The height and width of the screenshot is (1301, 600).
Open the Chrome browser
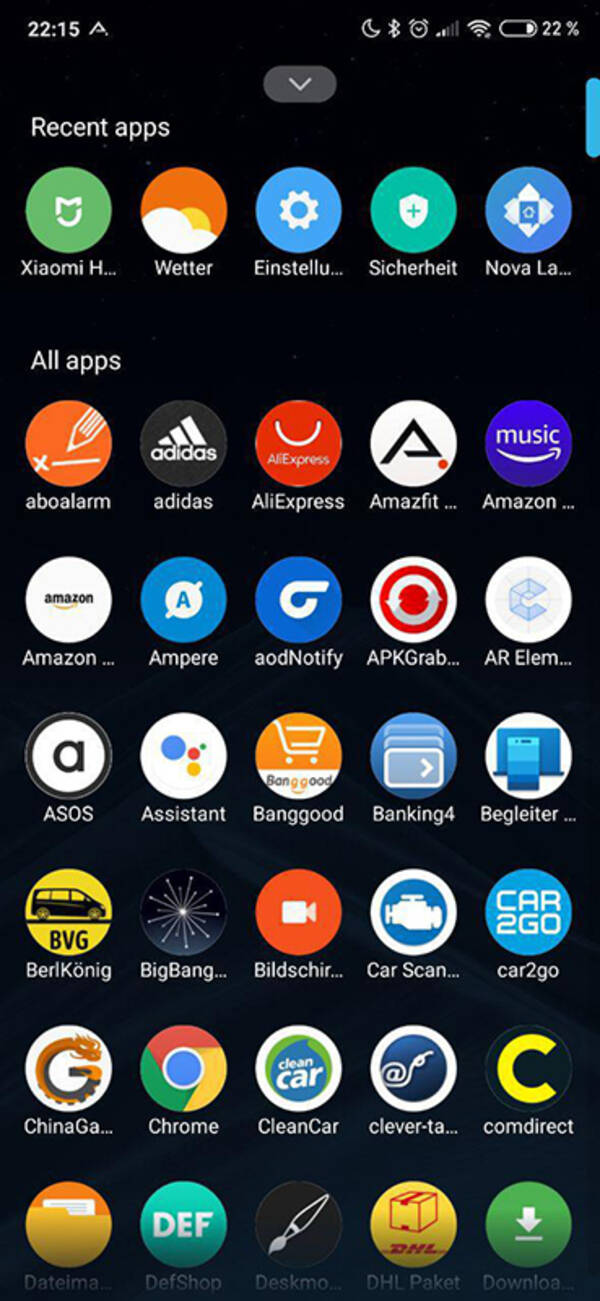point(184,1068)
